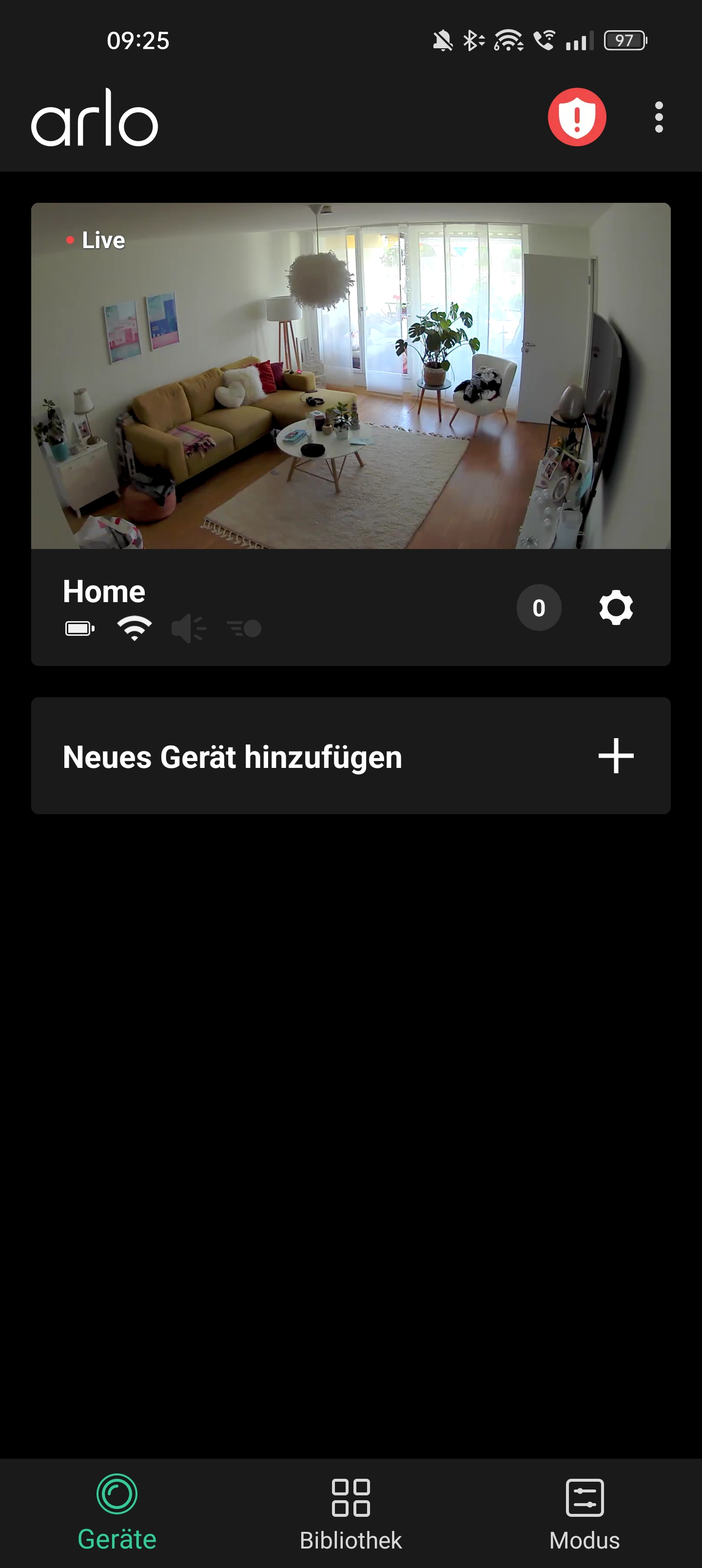Open Home camera settings via gear icon

pos(616,608)
